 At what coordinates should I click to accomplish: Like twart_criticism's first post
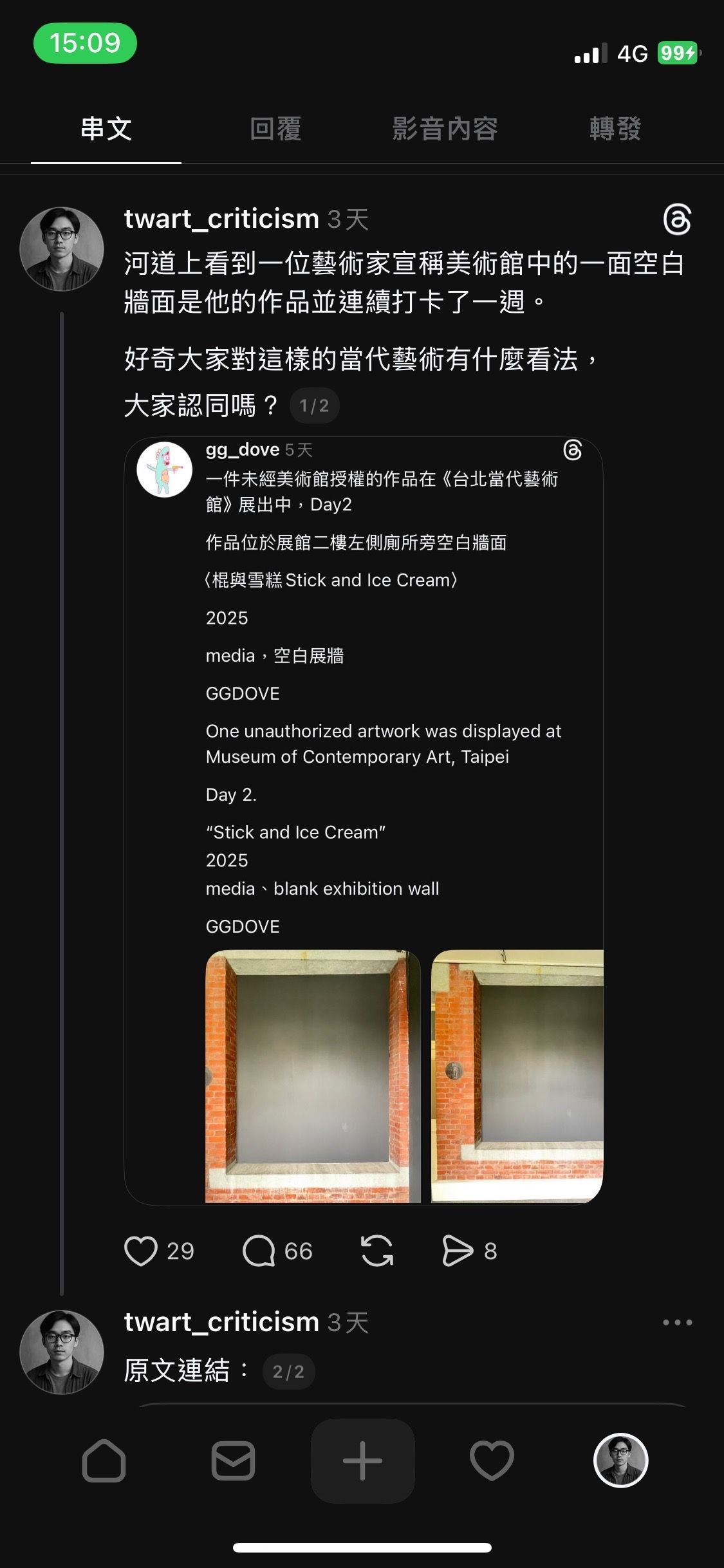(141, 1251)
